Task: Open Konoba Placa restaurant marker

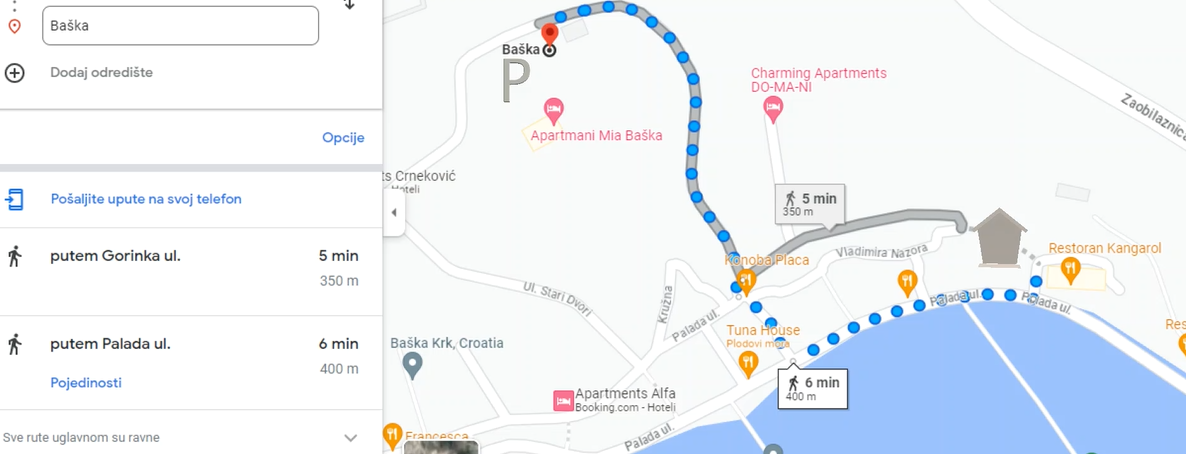Action: coord(744,278)
